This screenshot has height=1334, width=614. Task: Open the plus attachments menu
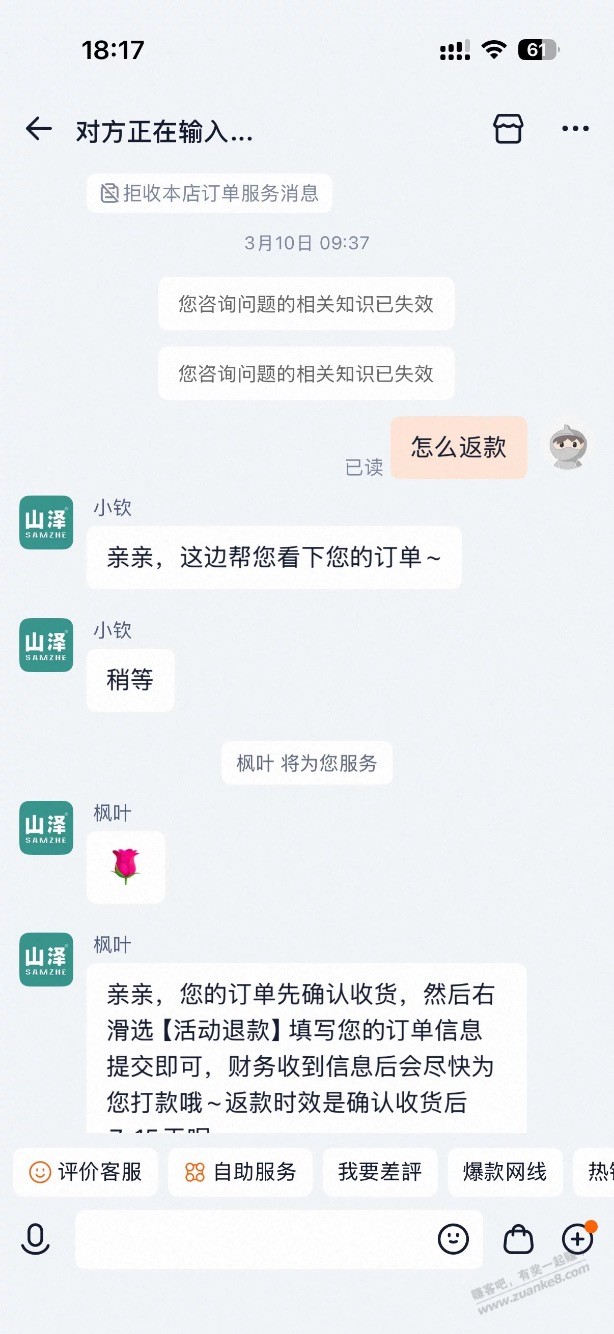[578, 1240]
